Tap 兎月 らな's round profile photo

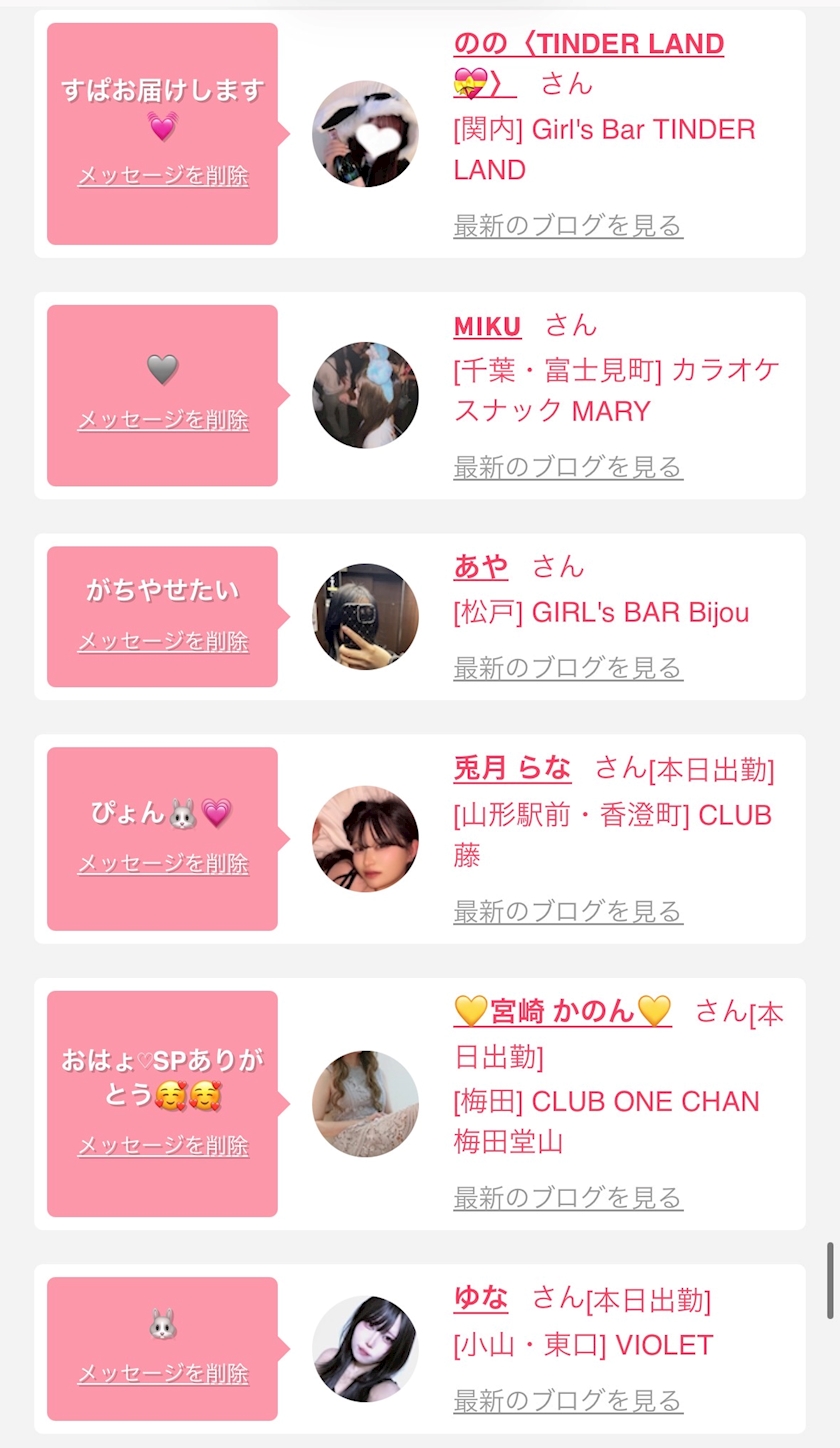click(x=365, y=839)
